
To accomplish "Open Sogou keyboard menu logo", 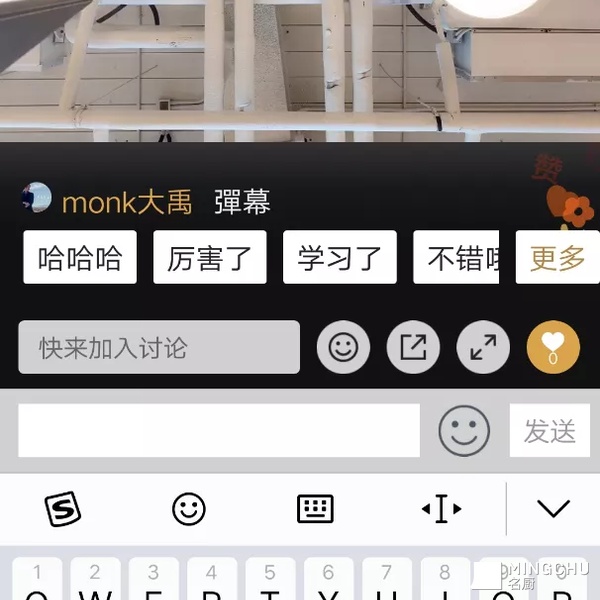I will click(x=63, y=510).
